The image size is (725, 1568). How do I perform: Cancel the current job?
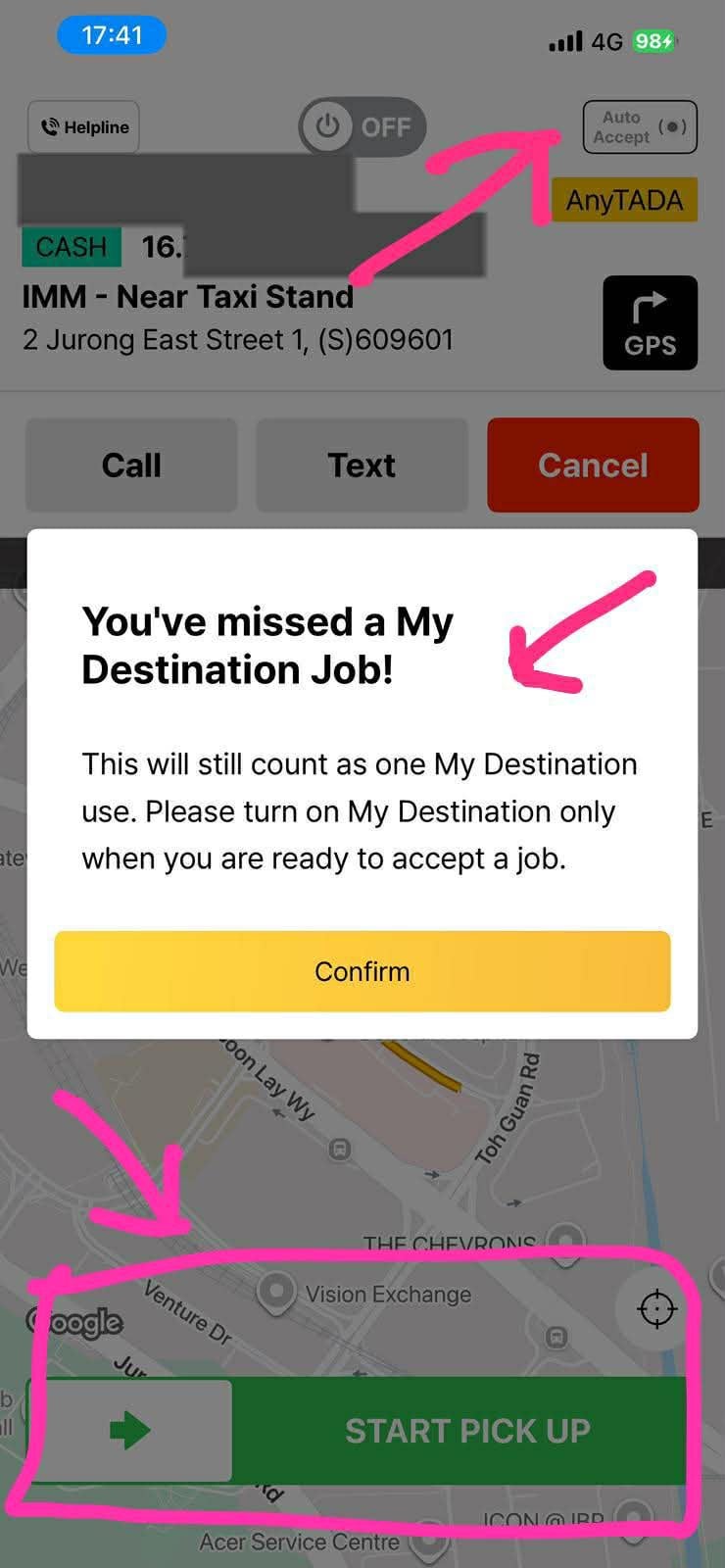click(593, 465)
